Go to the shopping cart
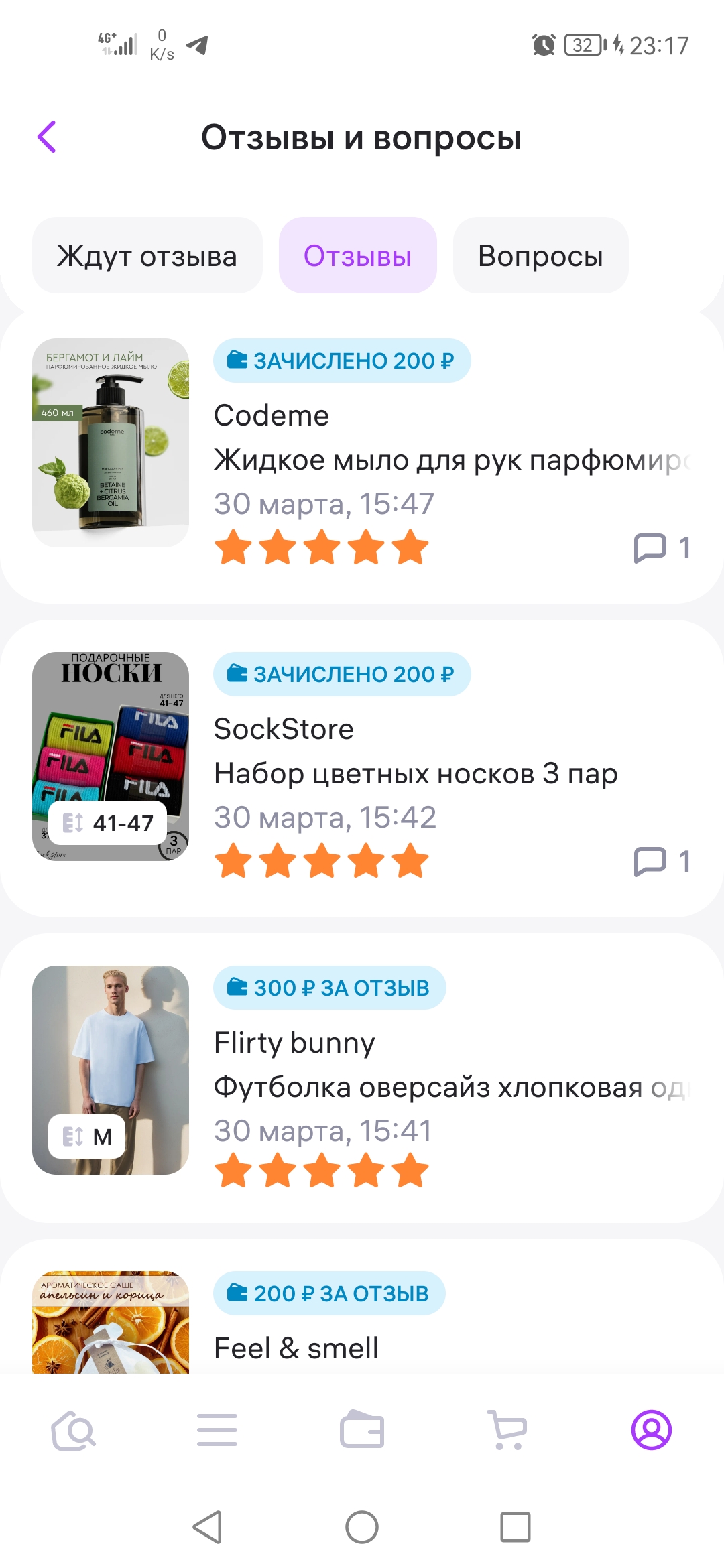Image resolution: width=724 pixels, height=1568 pixels. pyautogui.click(x=507, y=1430)
